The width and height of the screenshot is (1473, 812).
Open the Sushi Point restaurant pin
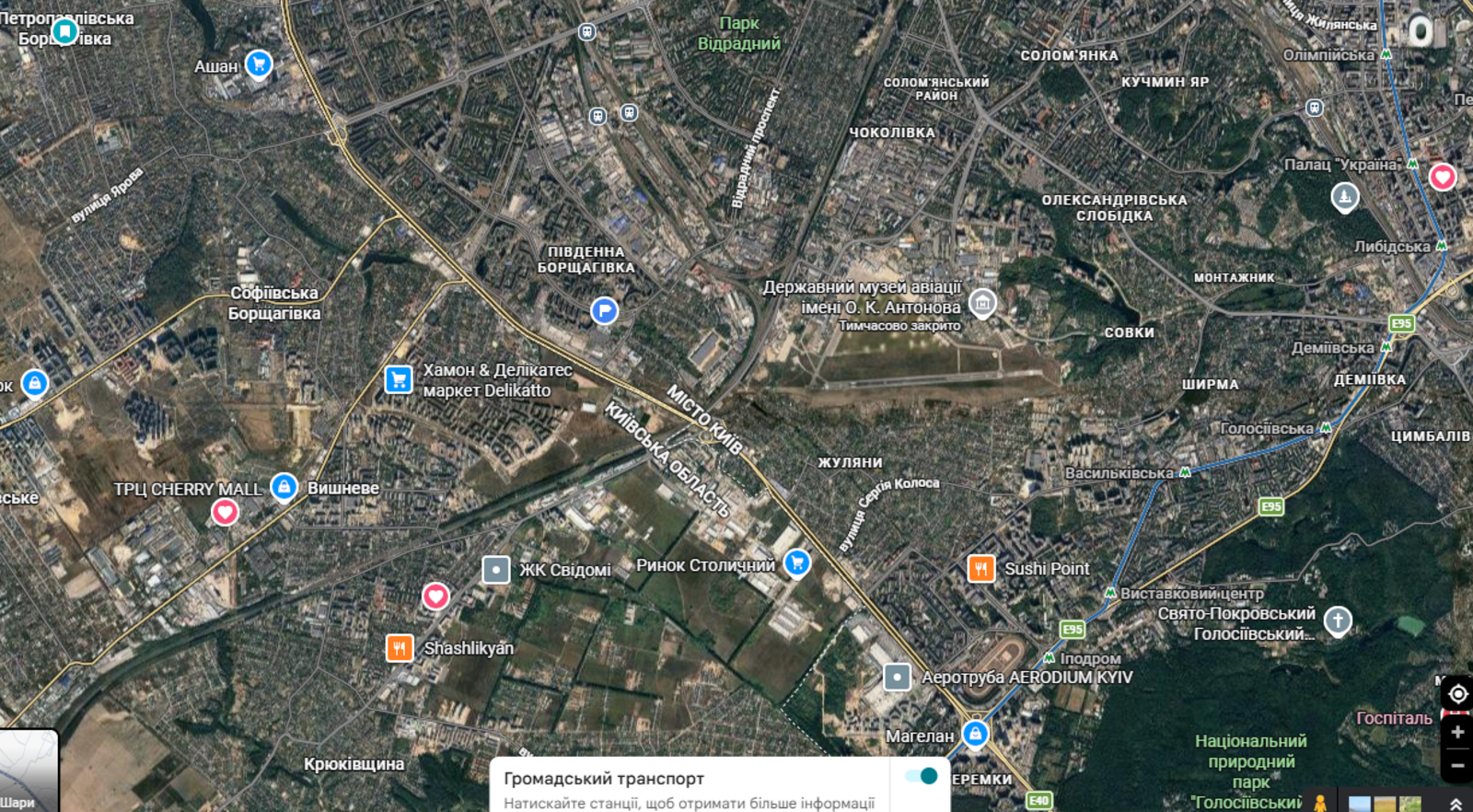981,569
